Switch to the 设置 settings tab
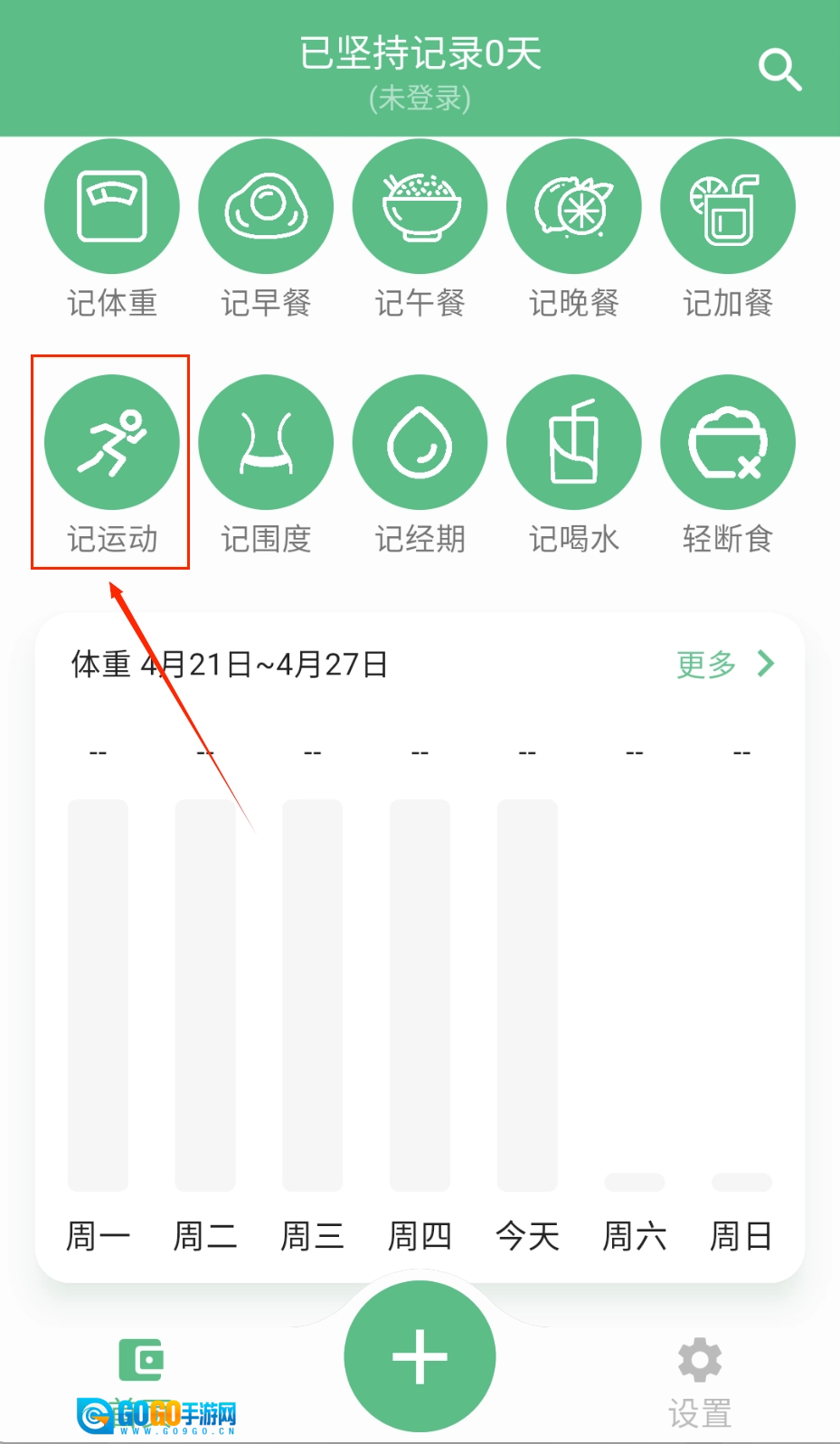This screenshot has width=840, height=1444. 699,1382
